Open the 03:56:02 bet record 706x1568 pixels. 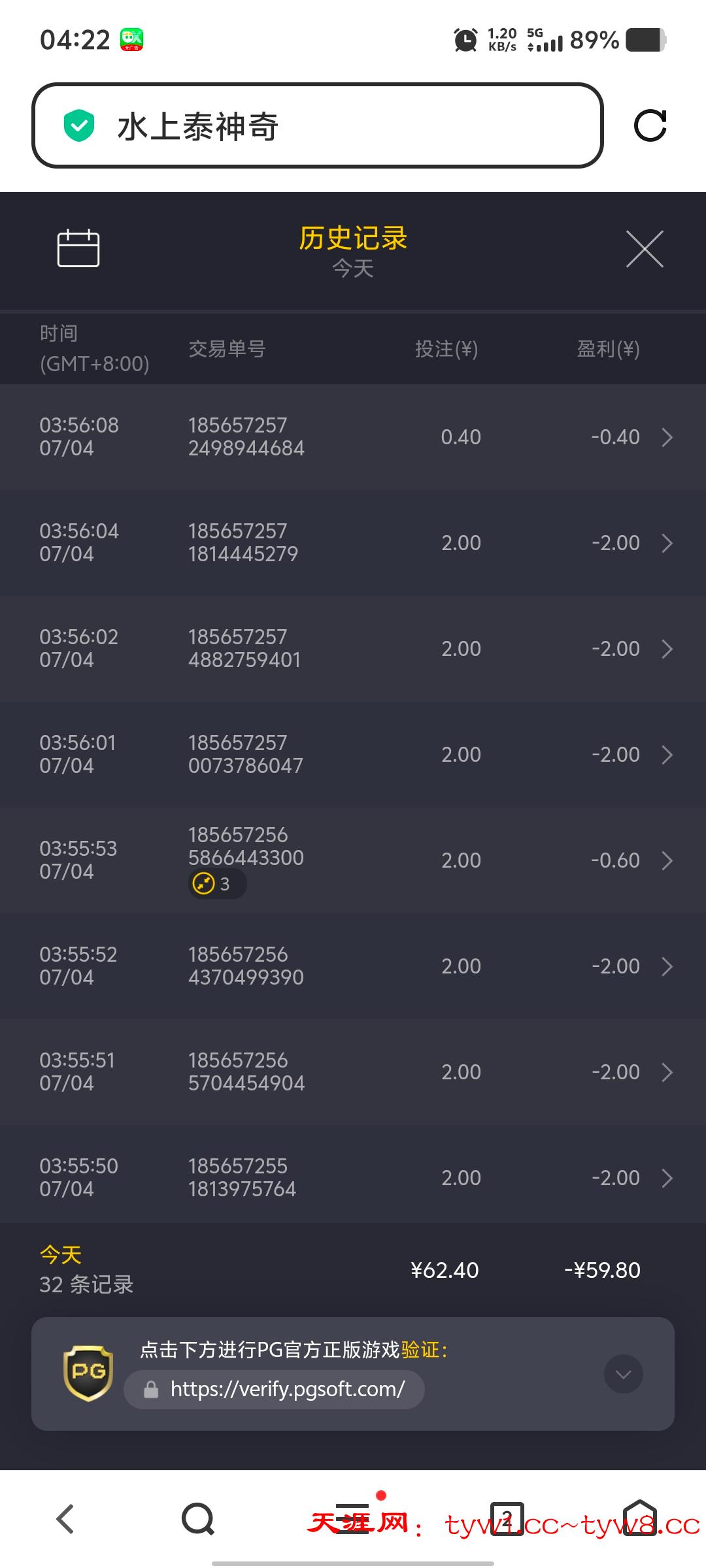[x=353, y=649]
